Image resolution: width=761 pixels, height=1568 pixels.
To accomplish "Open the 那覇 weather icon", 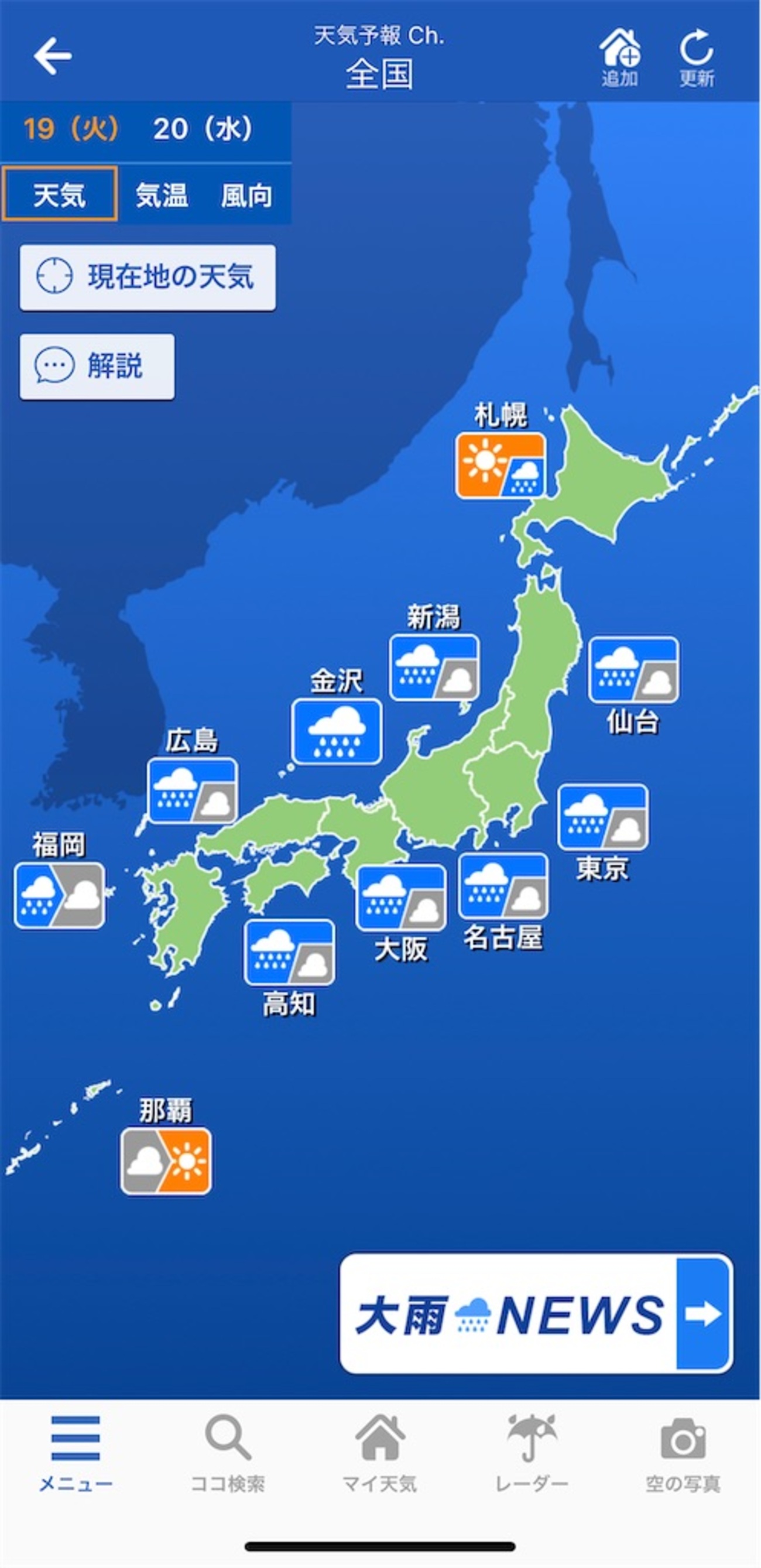I will [166, 1161].
